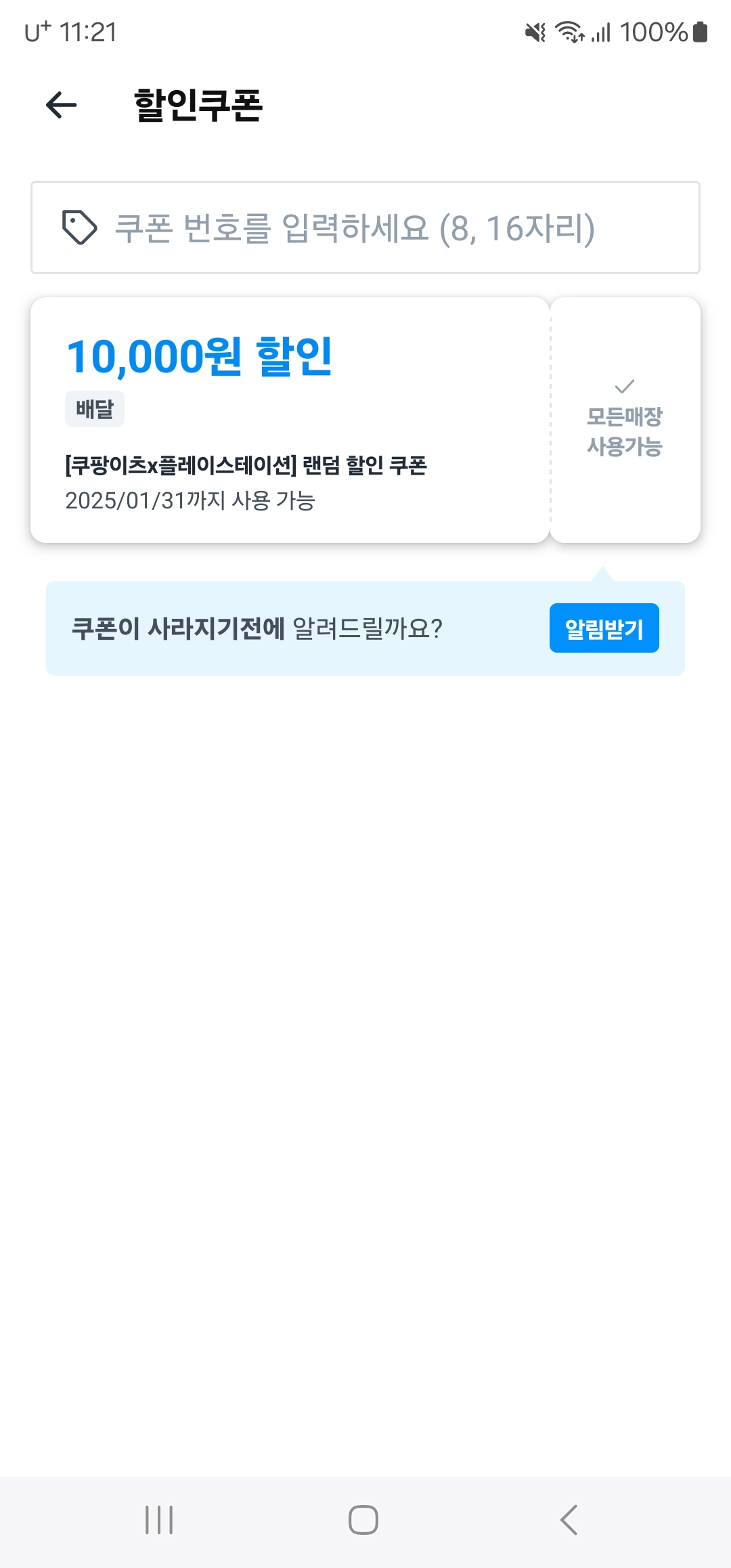731x1568 pixels.
Task: Open the 10,000원 할인 coupon card
Action: (x=290, y=420)
